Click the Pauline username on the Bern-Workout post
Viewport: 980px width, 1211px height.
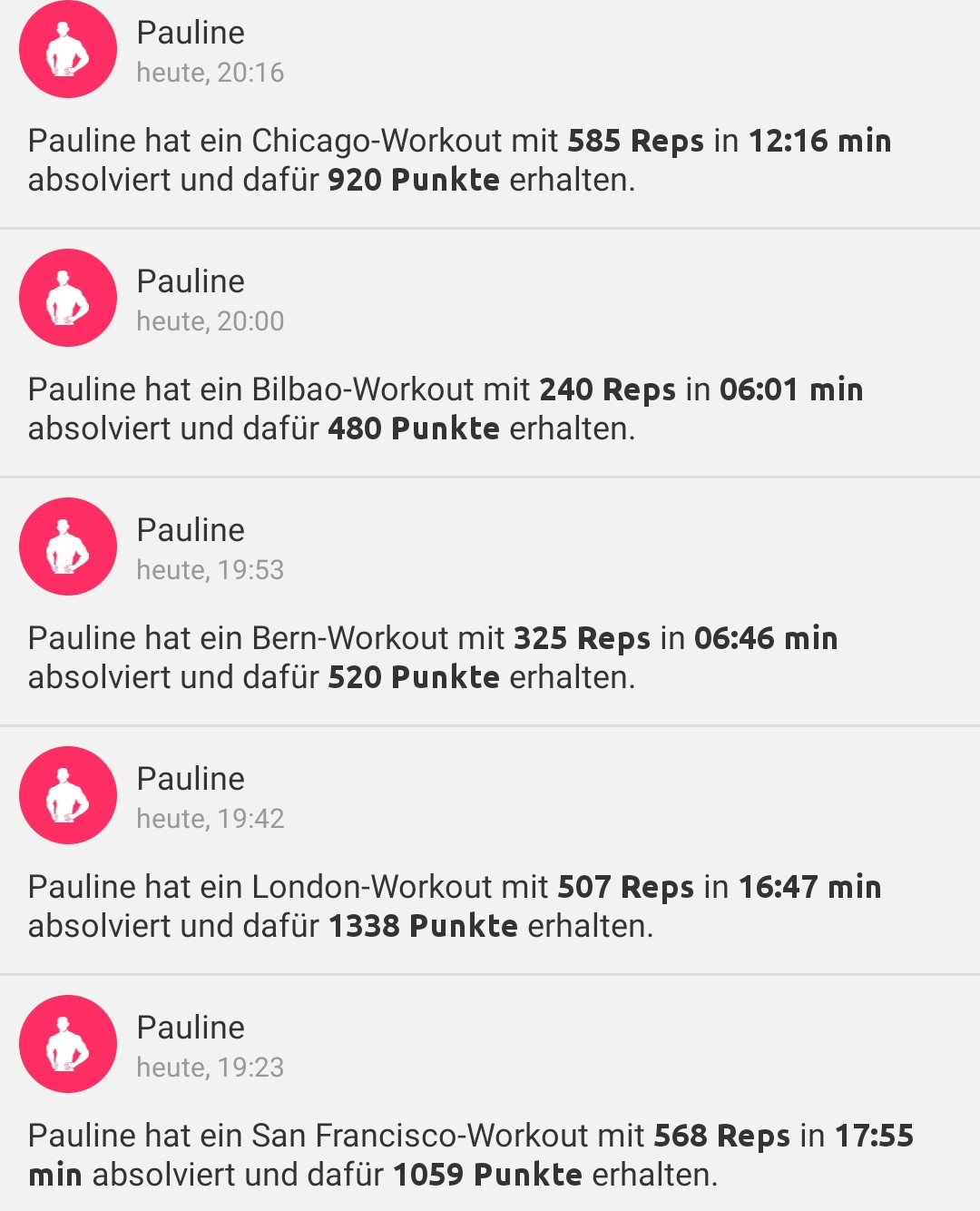tap(190, 530)
